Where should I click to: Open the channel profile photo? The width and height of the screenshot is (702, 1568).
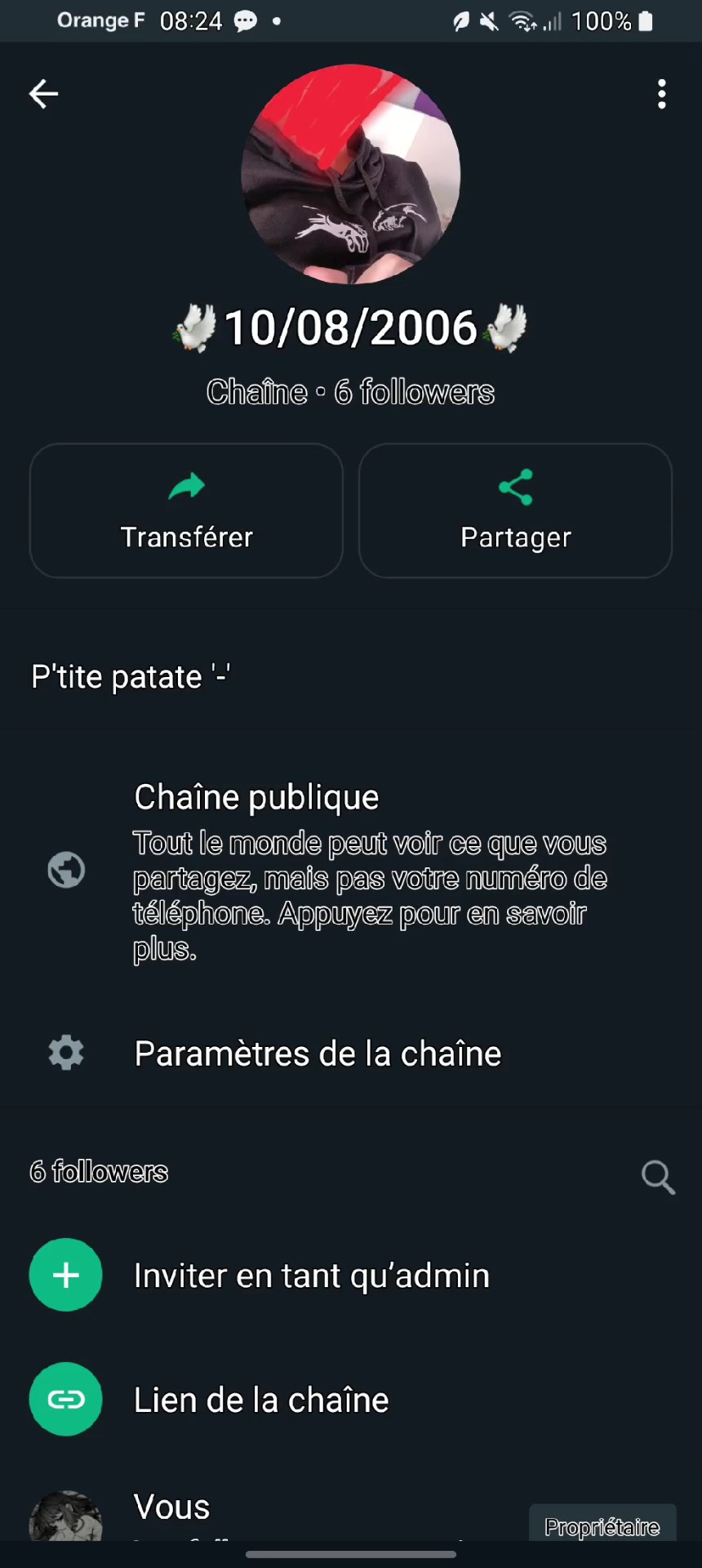coord(350,173)
